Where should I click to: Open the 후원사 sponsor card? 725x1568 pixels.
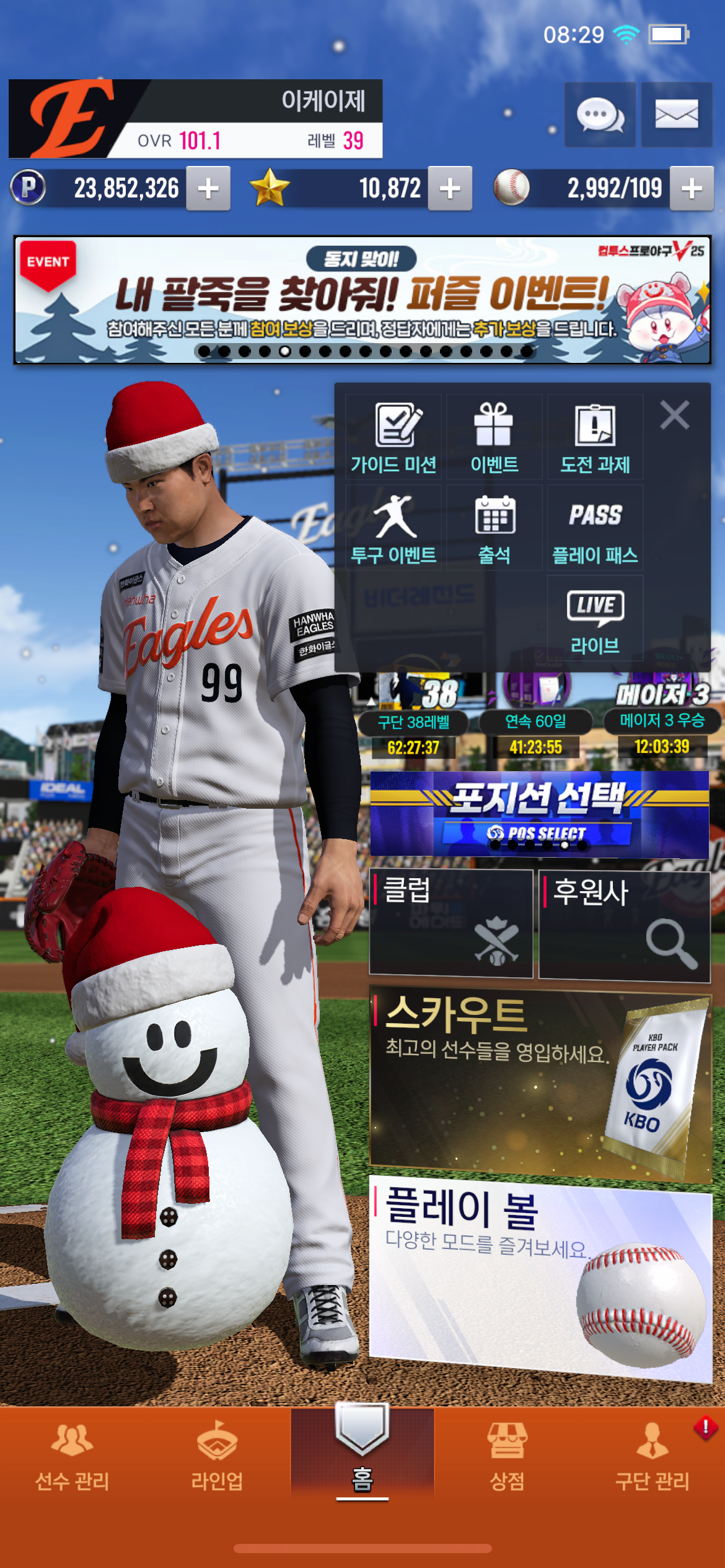point(624,923)
